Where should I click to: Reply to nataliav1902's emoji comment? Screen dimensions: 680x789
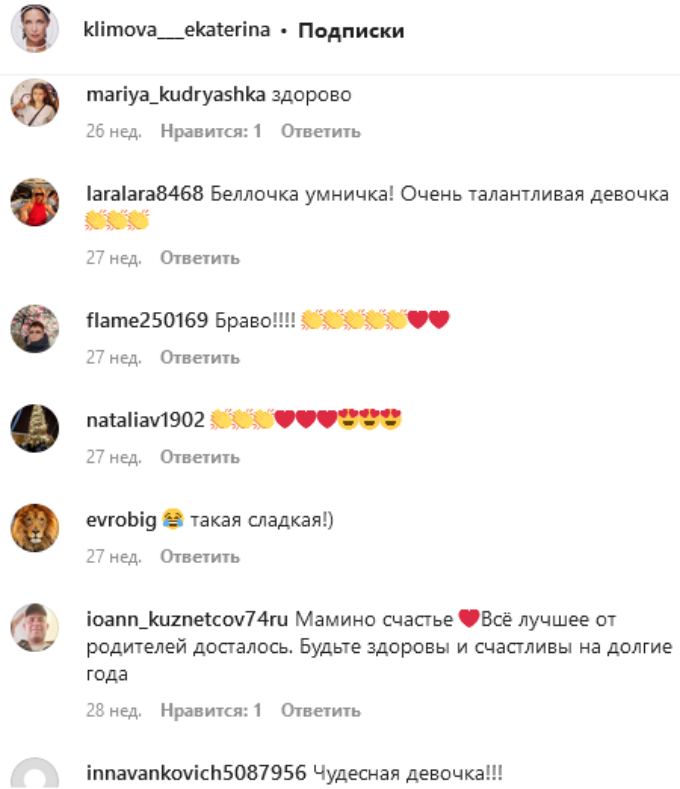200,457
